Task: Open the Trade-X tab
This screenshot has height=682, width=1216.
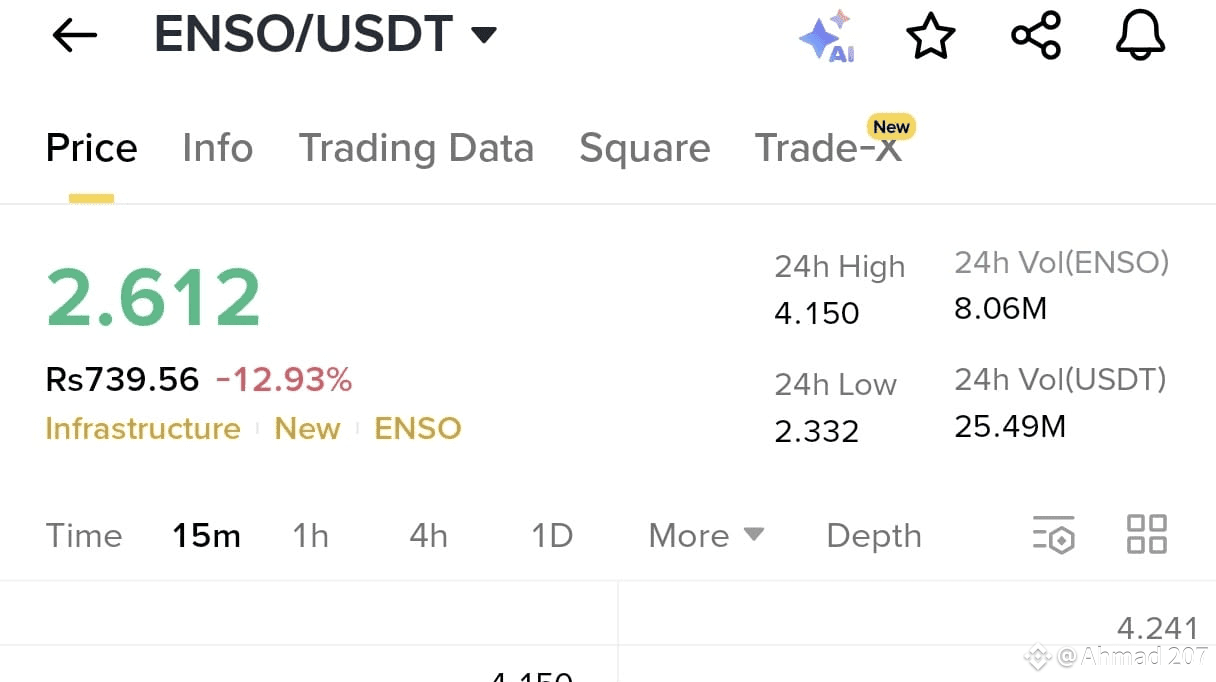Action: 829,148
